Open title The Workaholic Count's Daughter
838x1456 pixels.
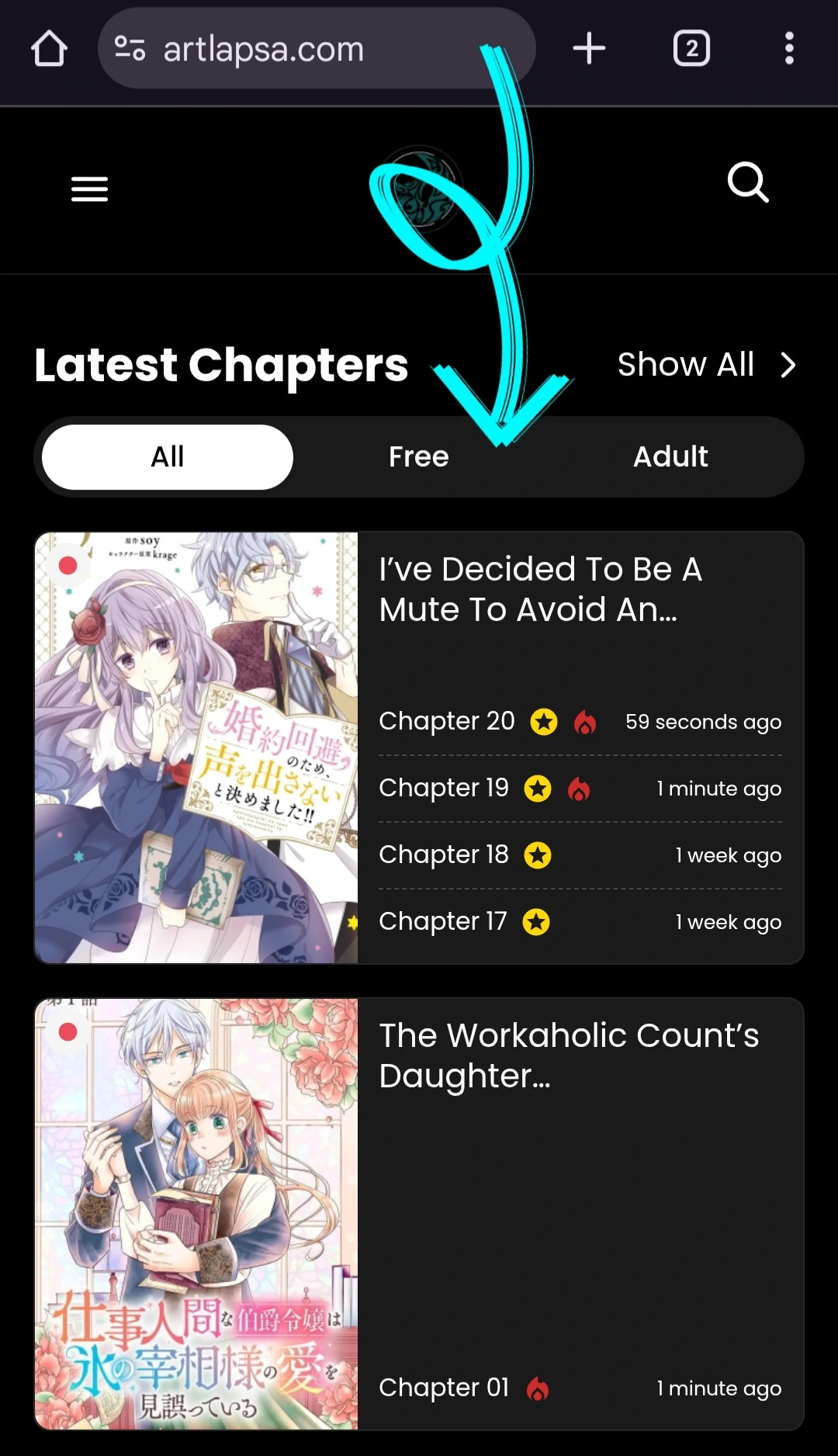click(569, 1056)
